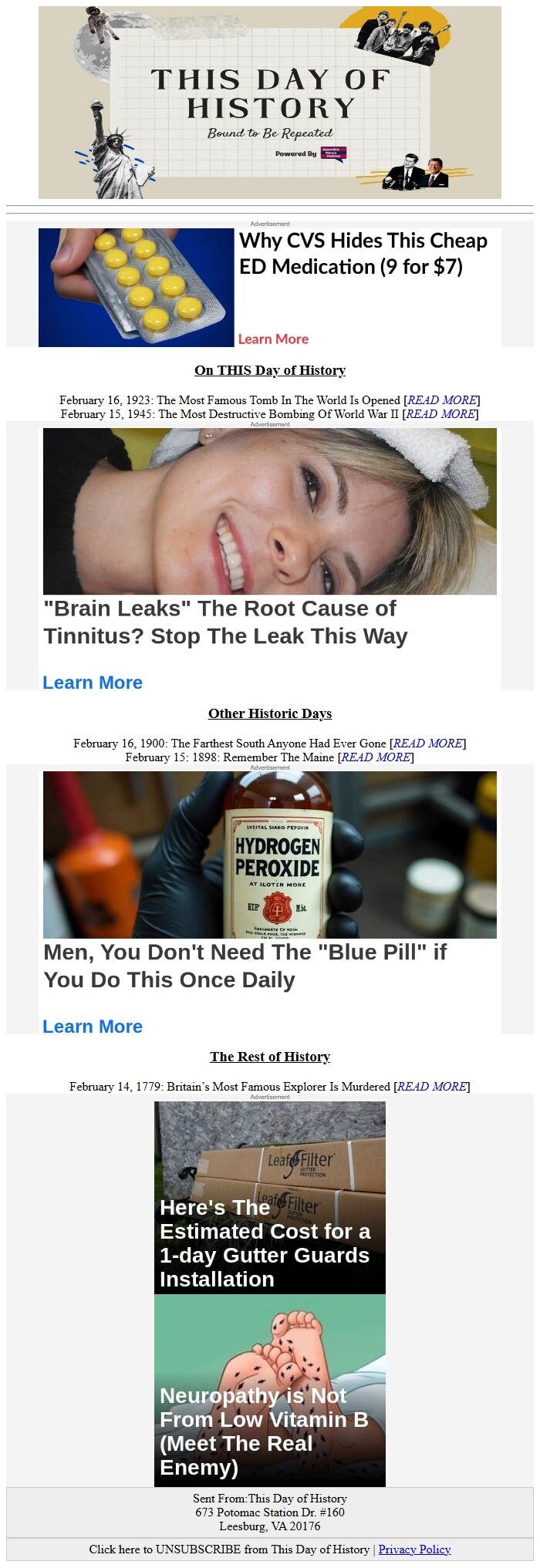The width and height of the screenshot is (540, 1568).
Task: Tap Learn More under the Blue Pill ad
Action: point(93,1027)
